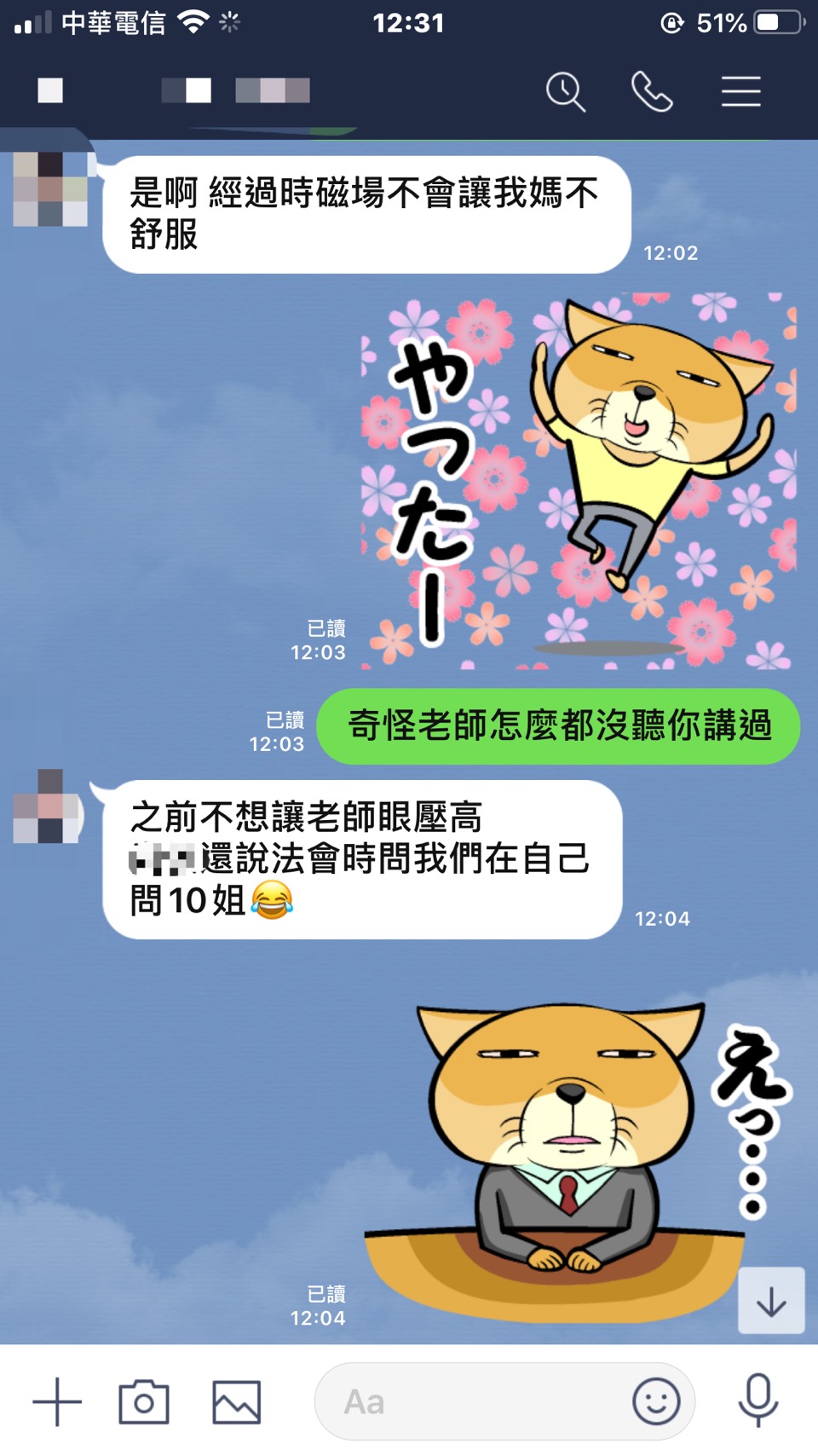
Task: Record a voice message
Action: (x=758, y=1401)
